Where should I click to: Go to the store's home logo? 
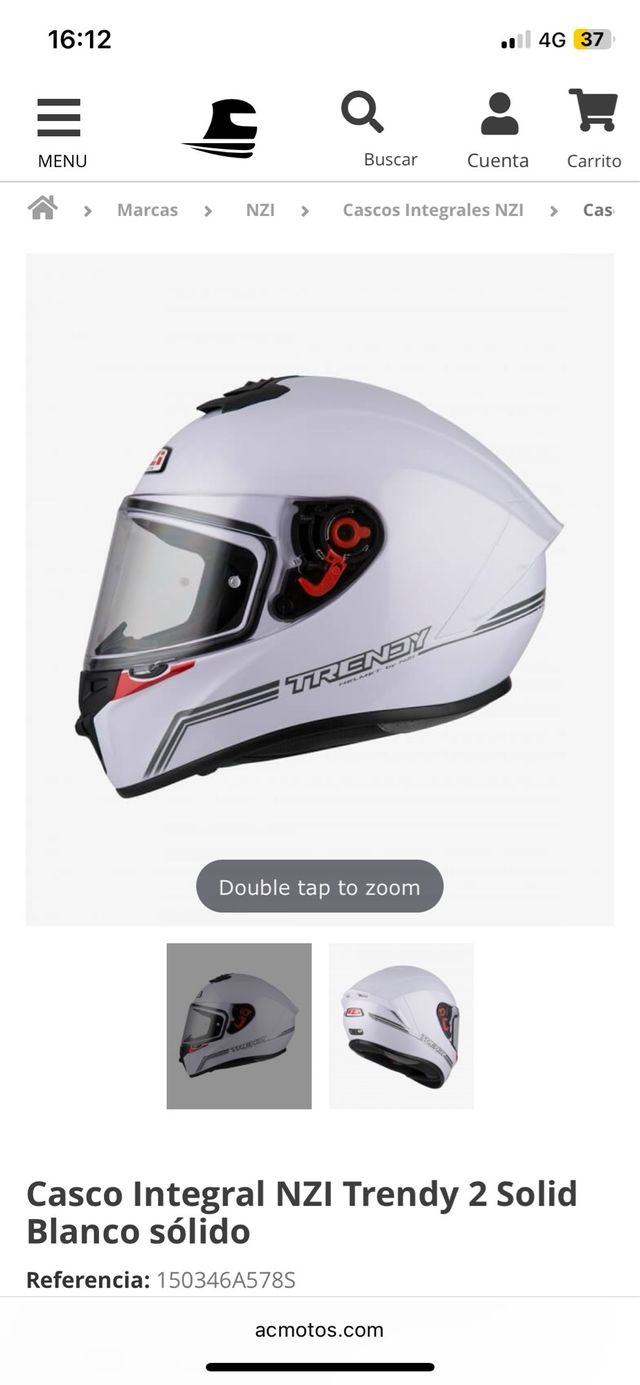click(222, 129)
